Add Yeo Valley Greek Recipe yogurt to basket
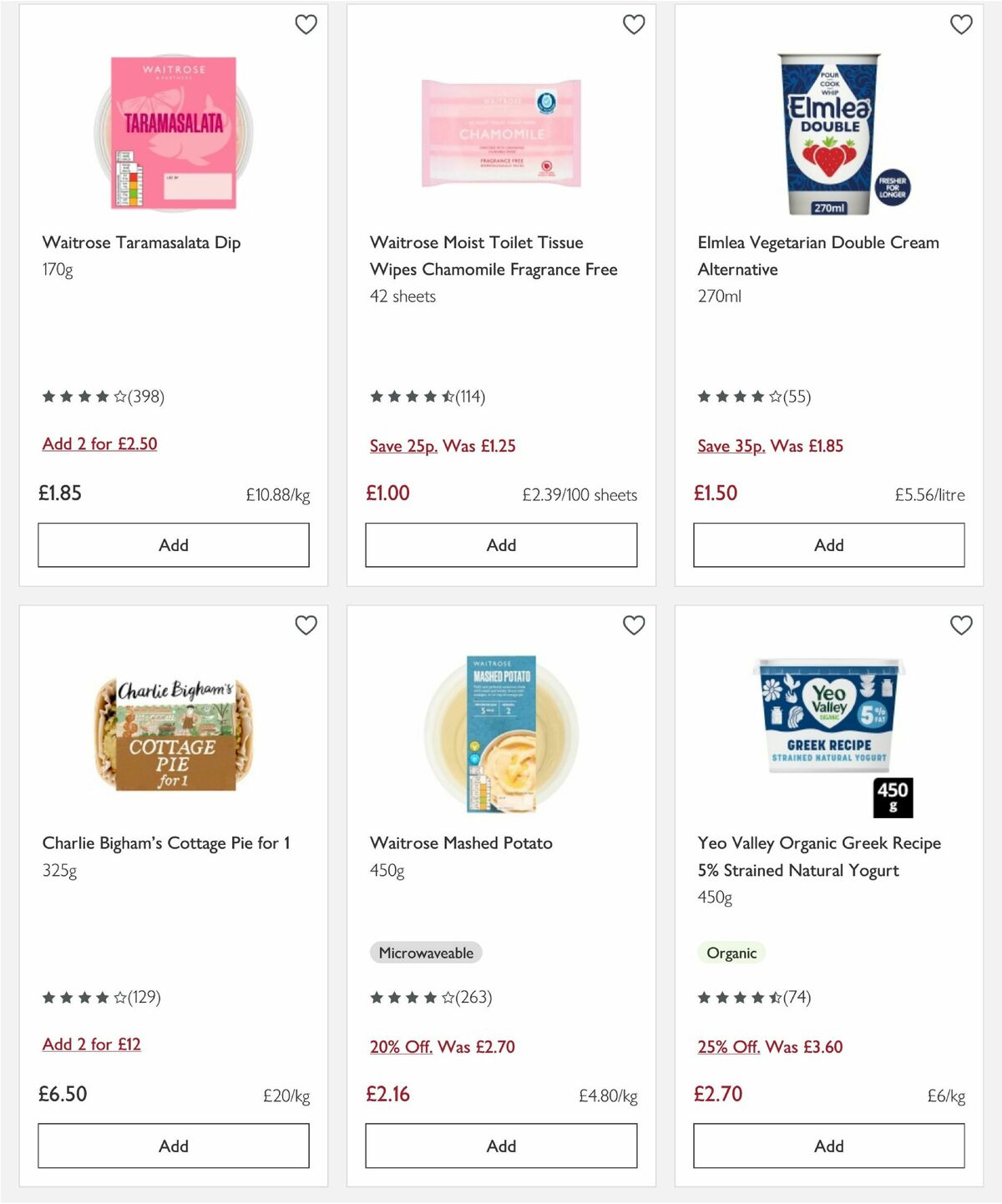Viewport: 1002px width, 1204px height. (x=827, y=1146)
